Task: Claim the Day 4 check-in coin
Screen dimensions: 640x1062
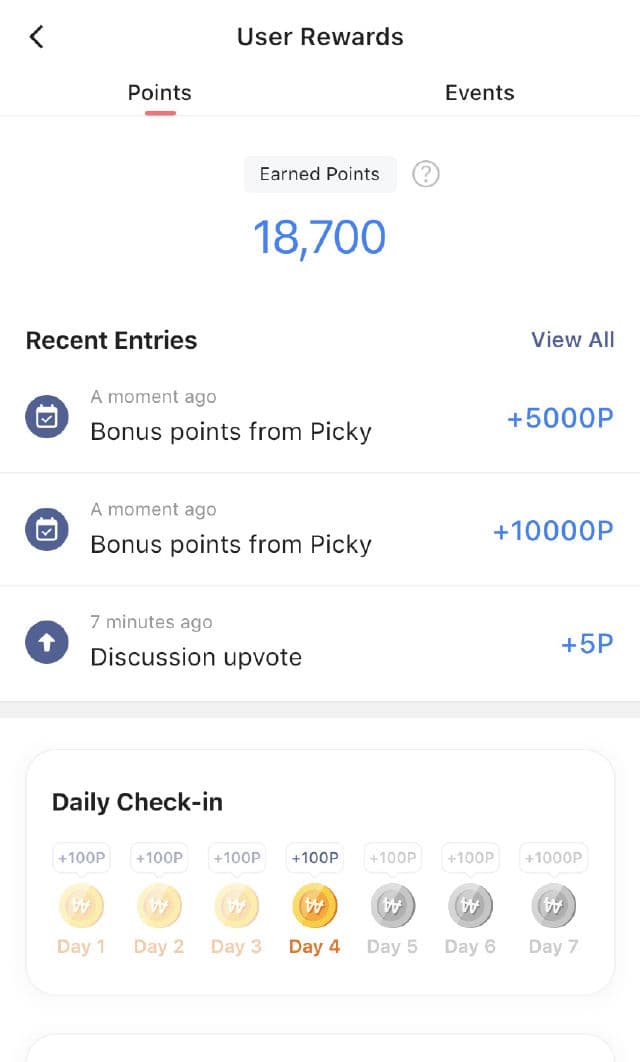Action: click(315, 908)
